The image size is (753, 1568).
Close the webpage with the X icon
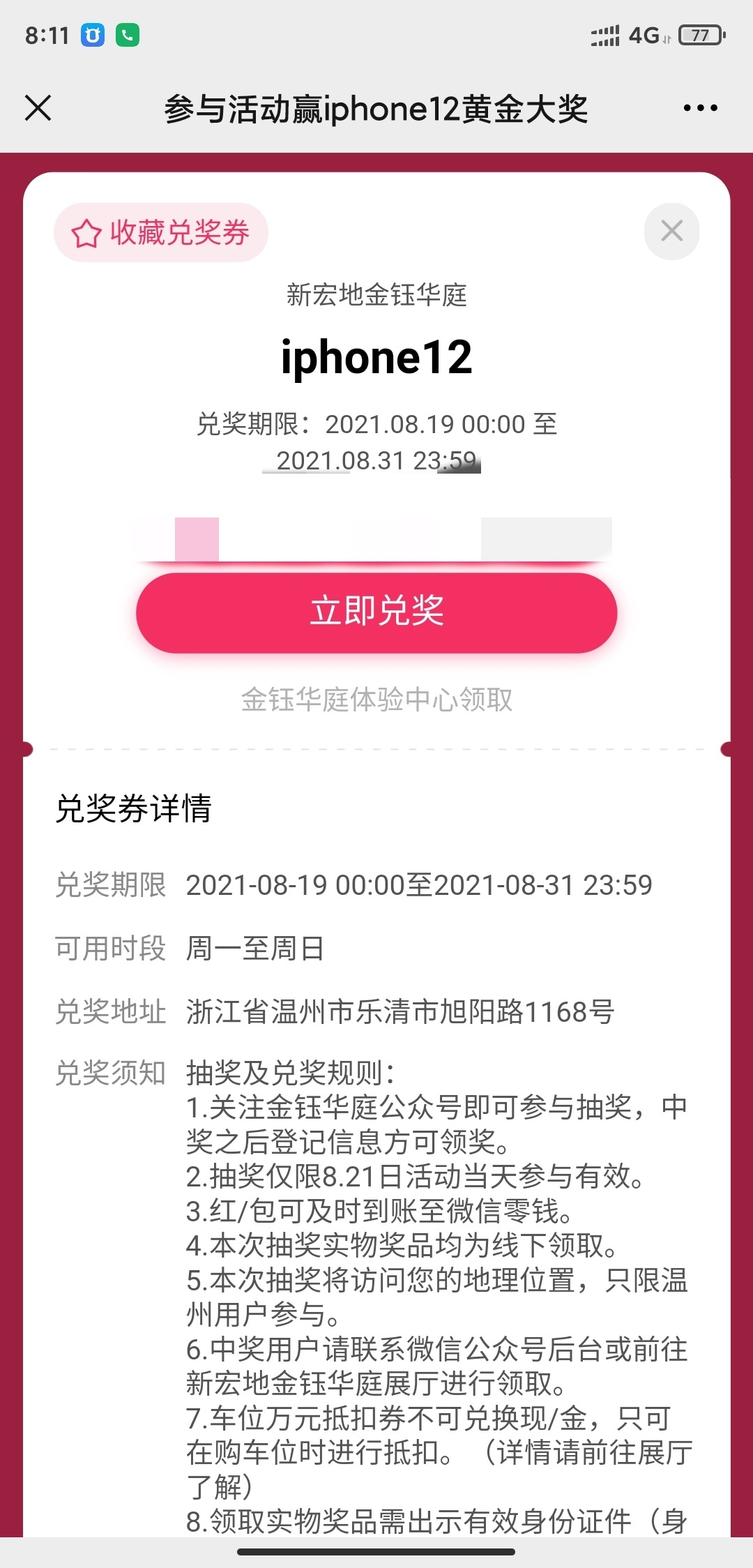click(x=38, y=108)
